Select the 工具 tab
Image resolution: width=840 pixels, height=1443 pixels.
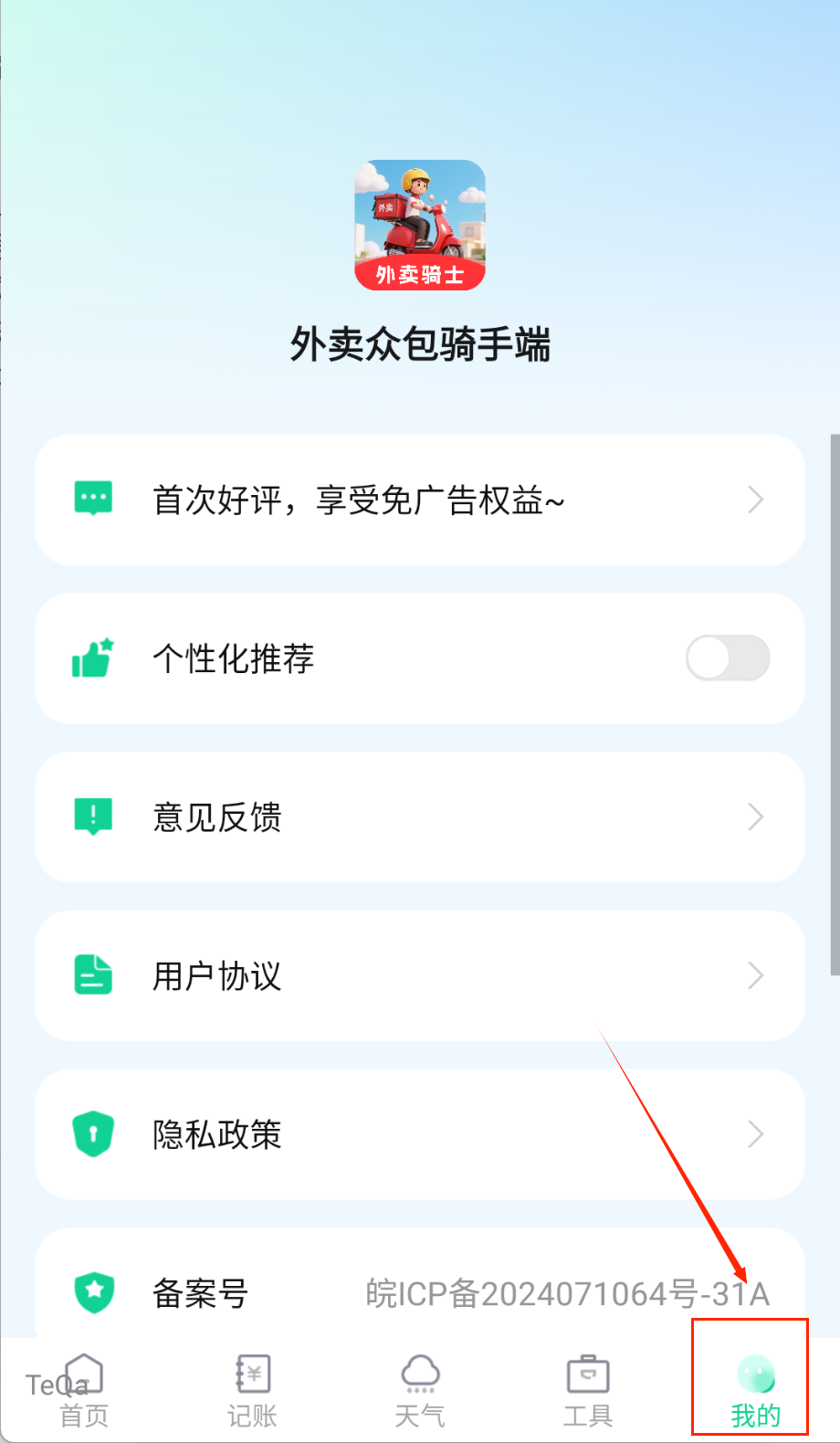click(588, 1390)
